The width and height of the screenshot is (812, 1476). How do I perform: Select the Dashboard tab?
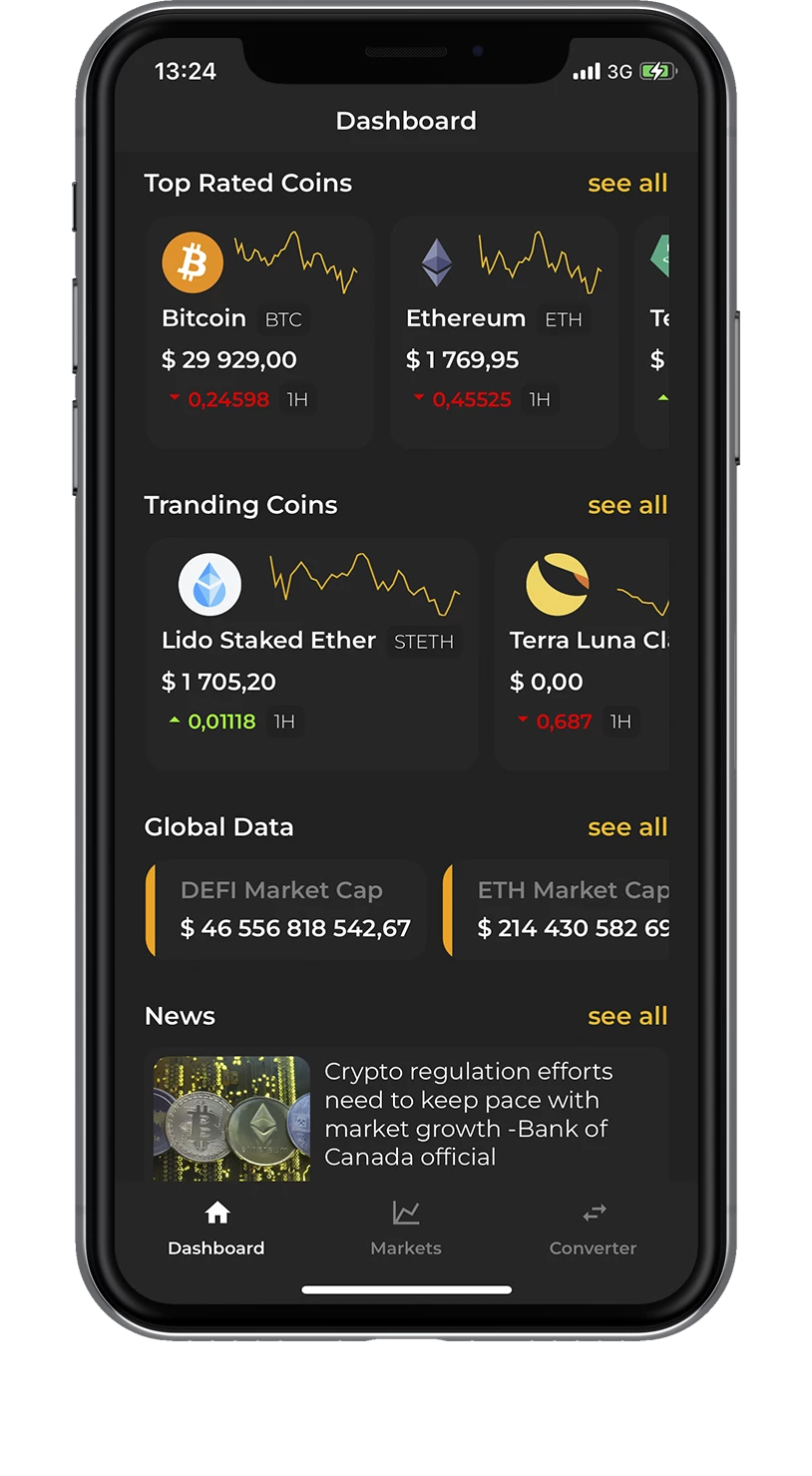pyautogui.click(x=216, y=1229)
